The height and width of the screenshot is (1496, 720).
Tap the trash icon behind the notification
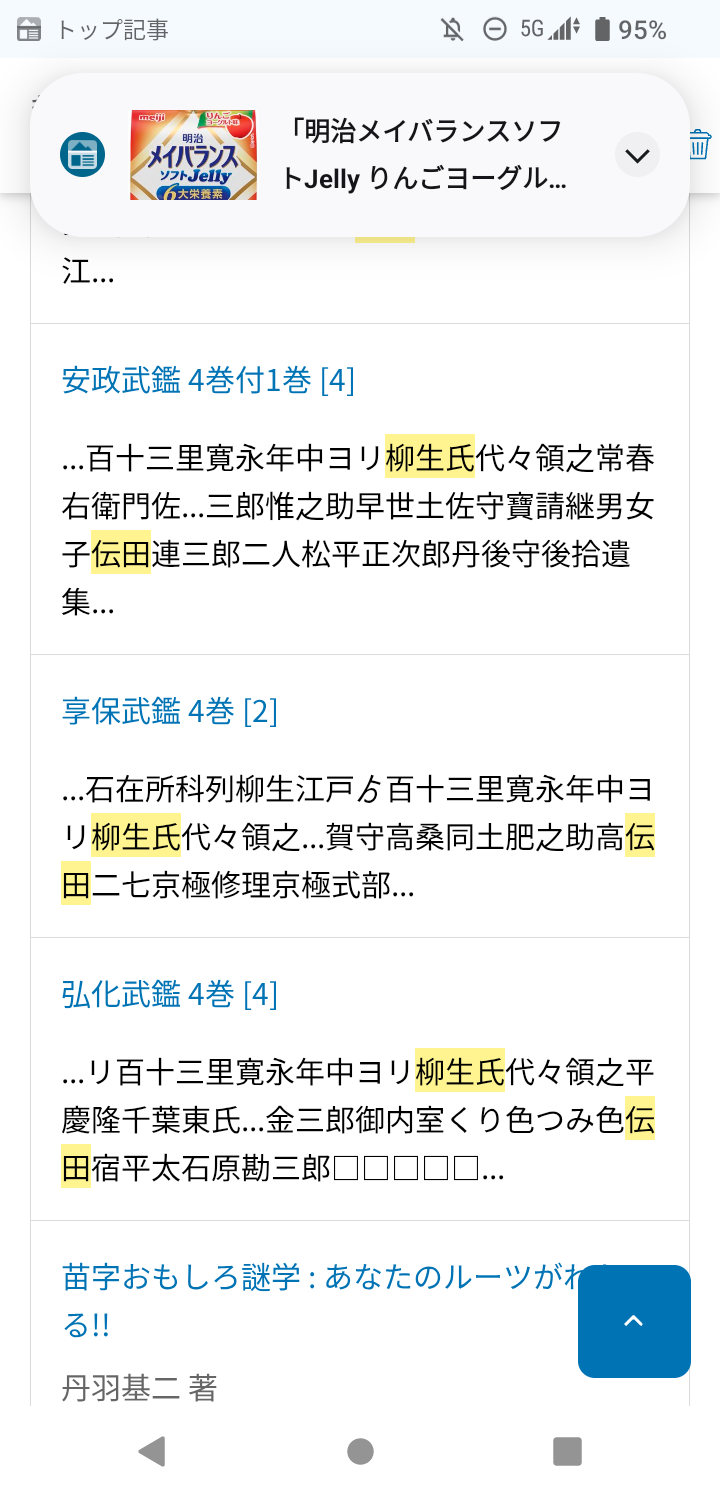click(700, 145)
